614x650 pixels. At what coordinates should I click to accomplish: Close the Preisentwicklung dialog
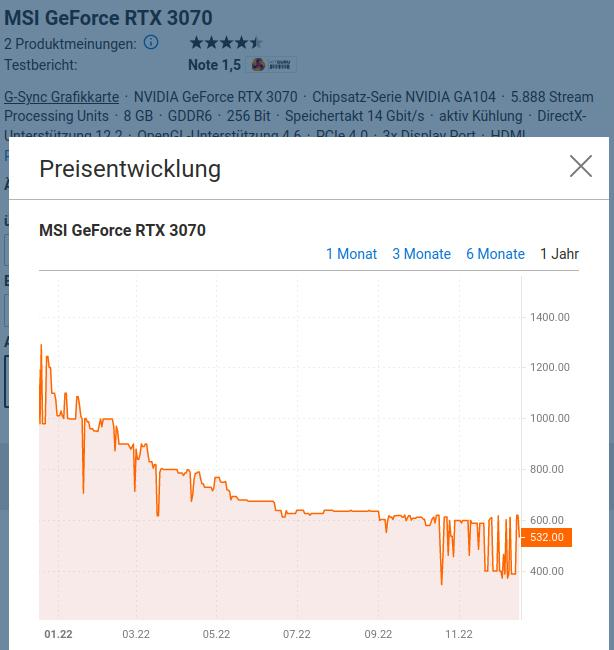(x=581, y=167)
